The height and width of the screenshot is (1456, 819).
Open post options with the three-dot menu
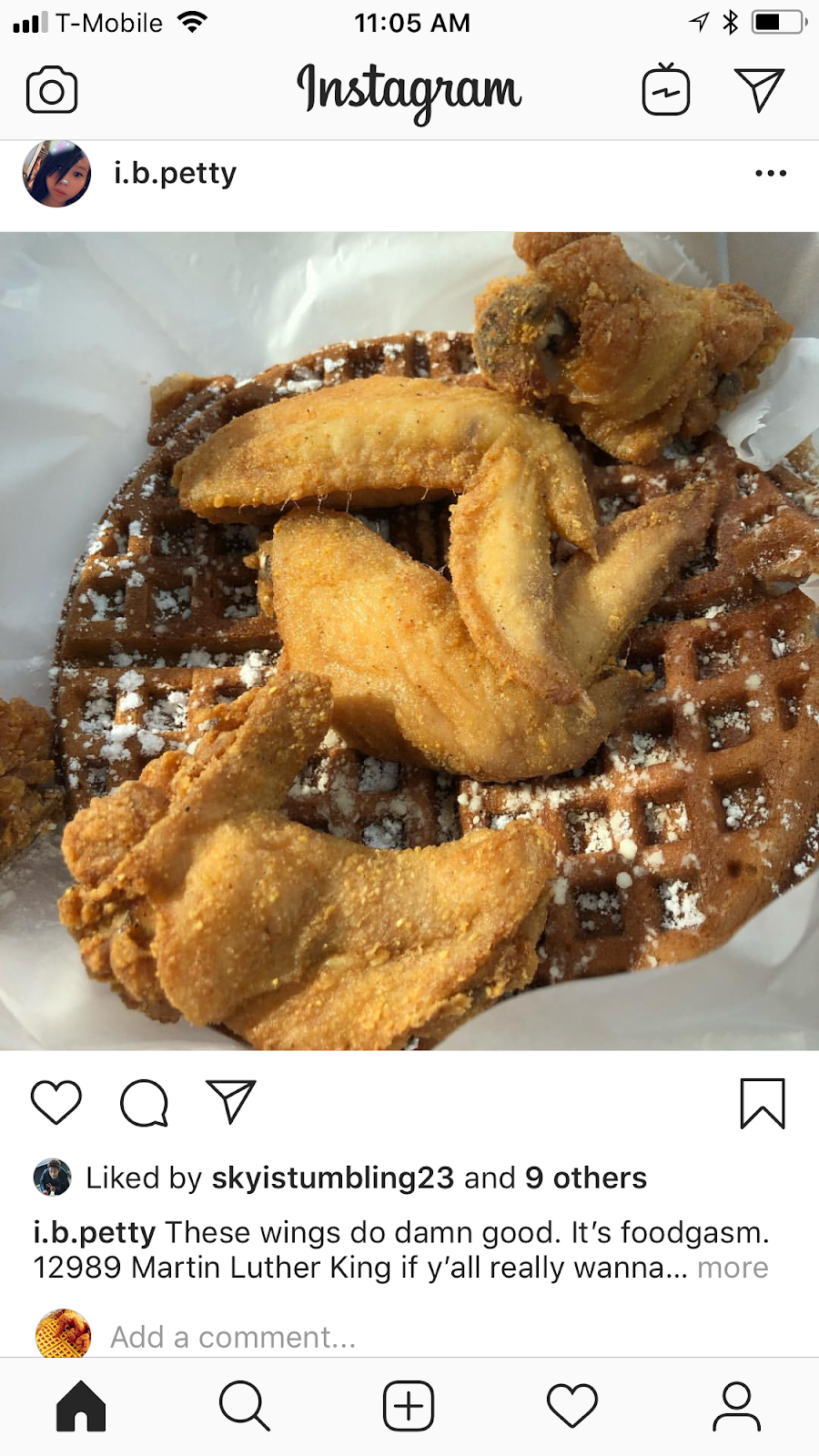(770, 172)
